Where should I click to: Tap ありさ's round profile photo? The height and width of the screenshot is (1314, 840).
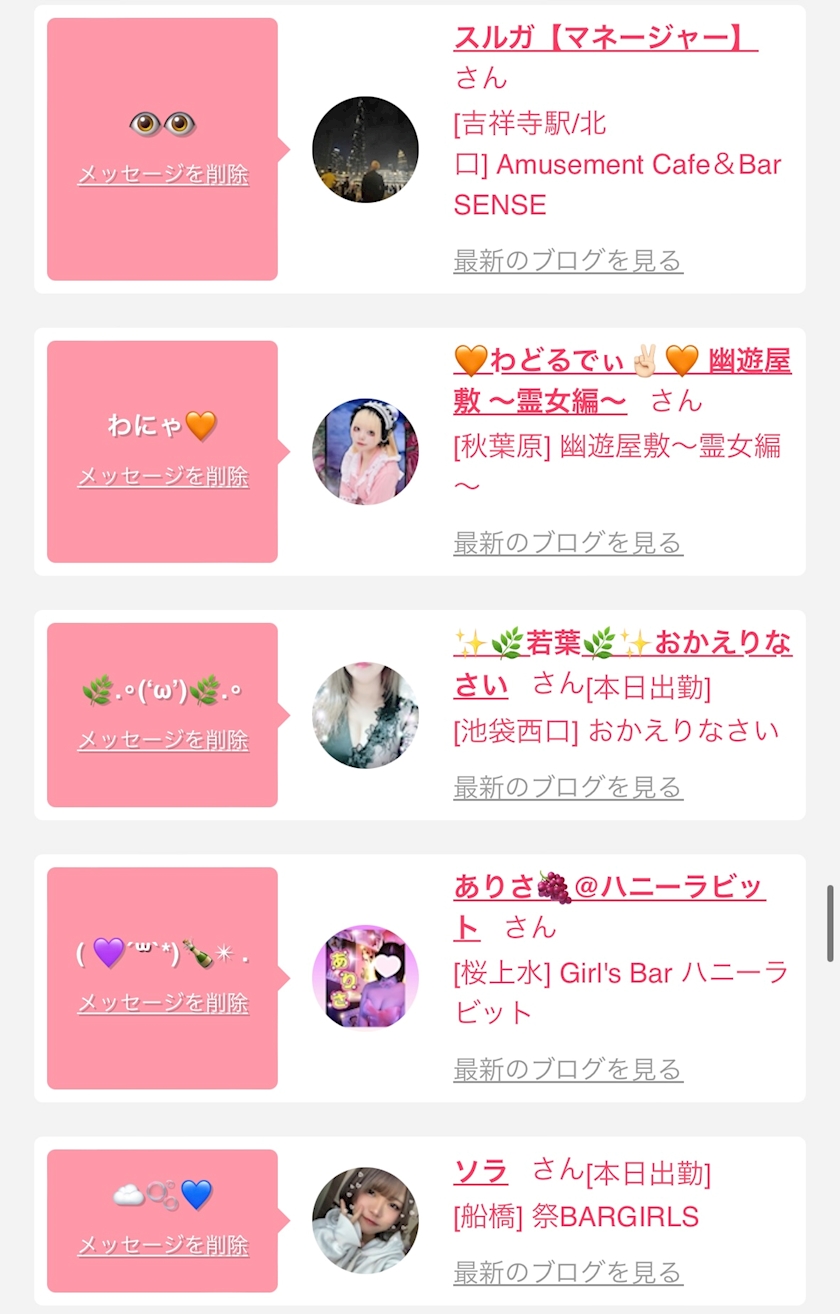[x=365, y=977]
